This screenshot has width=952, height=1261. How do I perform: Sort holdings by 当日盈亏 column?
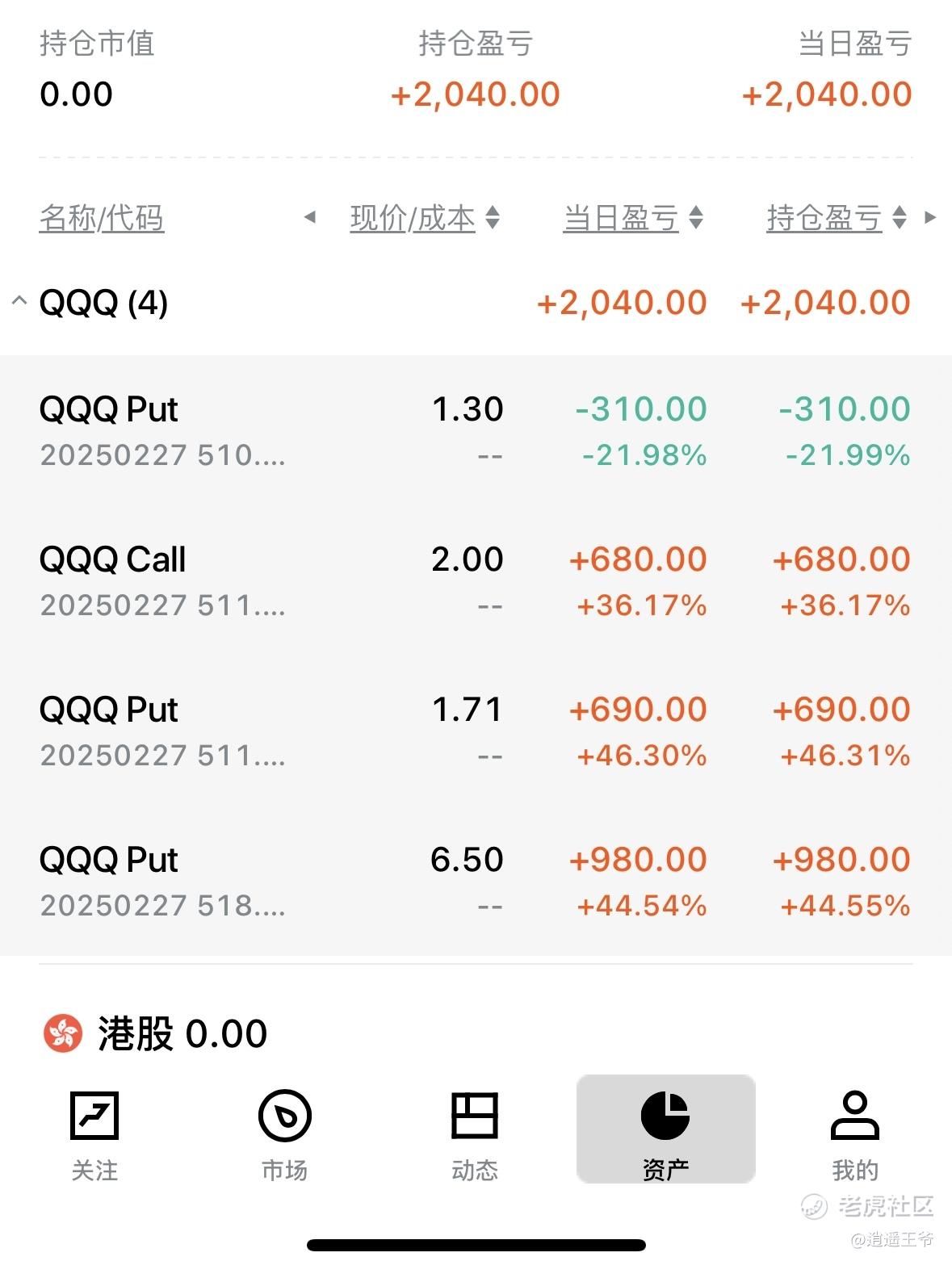coord(633,218)
